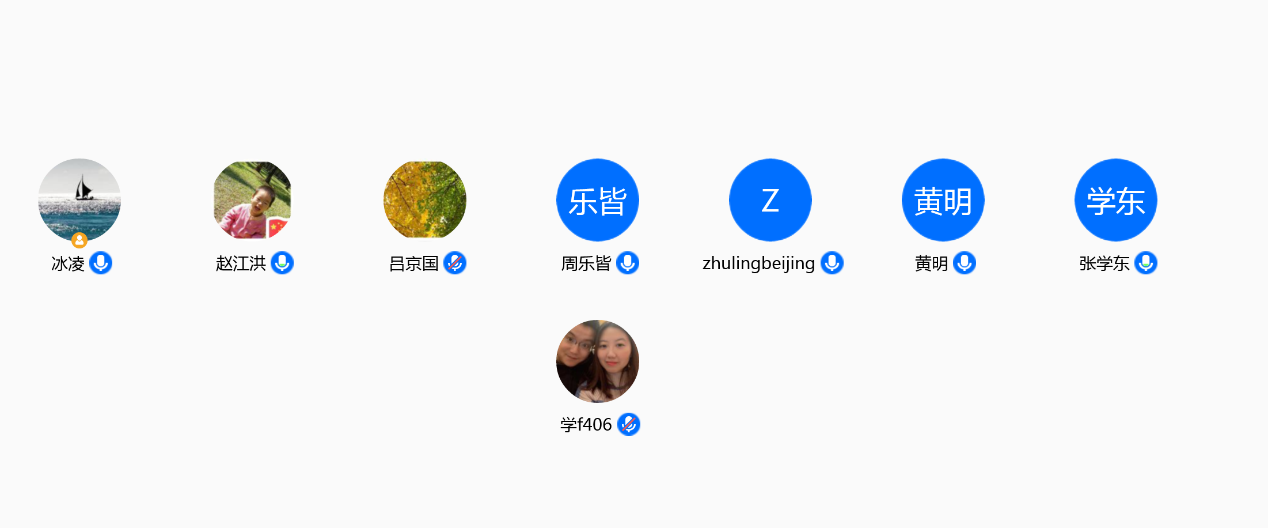This screenshot has height=528, width=1268.
Task: Select 黄明's participant avatar
Action: pyautogui.click(x=943, y=200)
